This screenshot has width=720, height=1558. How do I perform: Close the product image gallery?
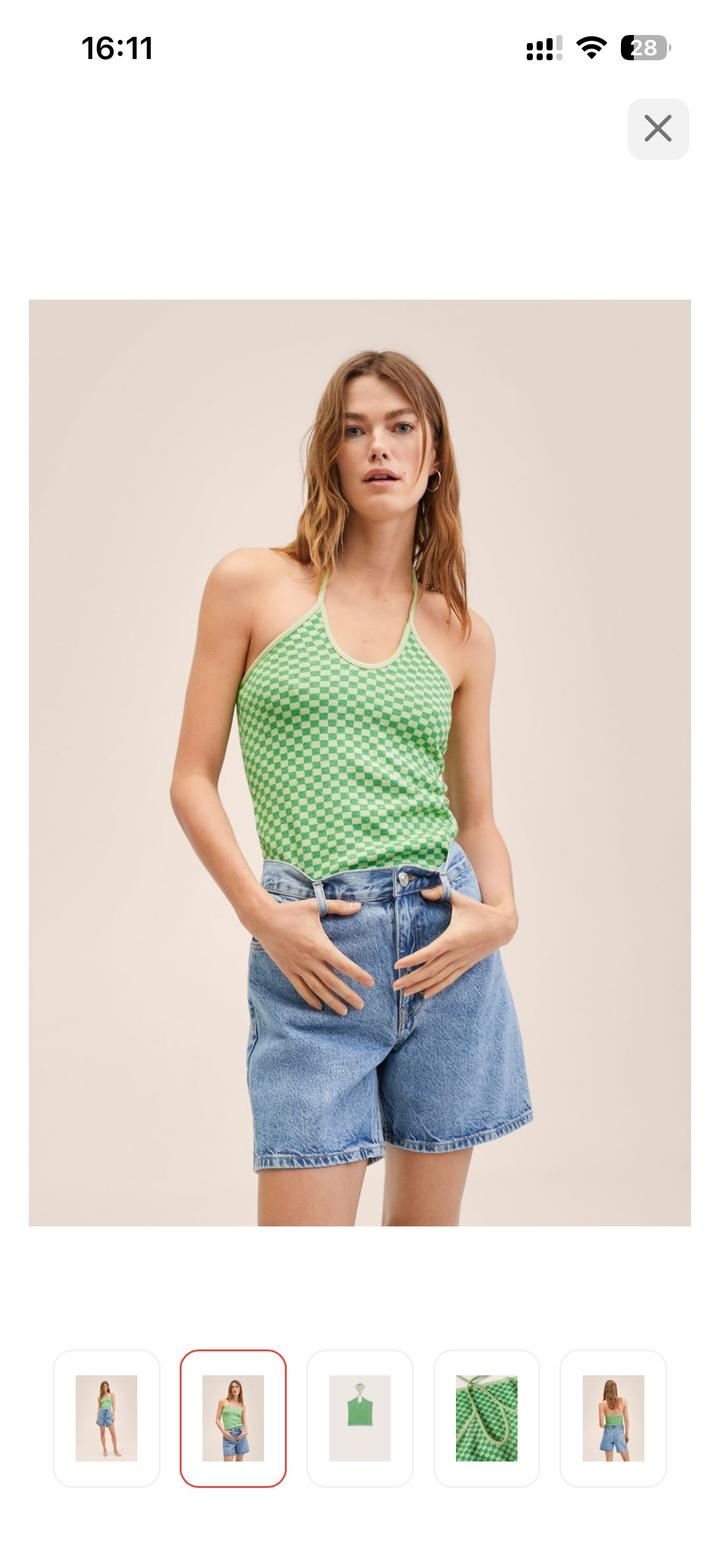point(657,128)
